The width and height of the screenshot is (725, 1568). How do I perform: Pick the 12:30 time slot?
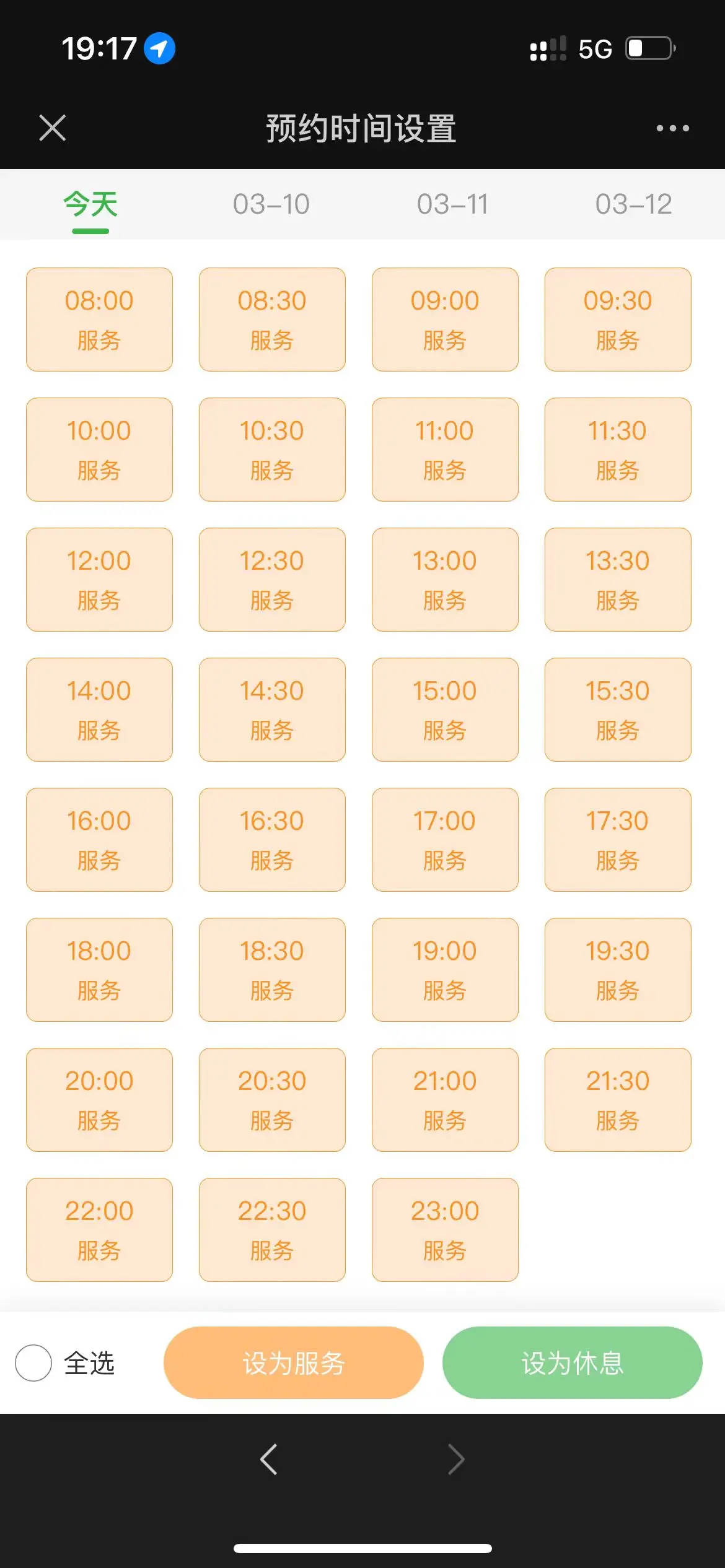(x=272, y=580)
